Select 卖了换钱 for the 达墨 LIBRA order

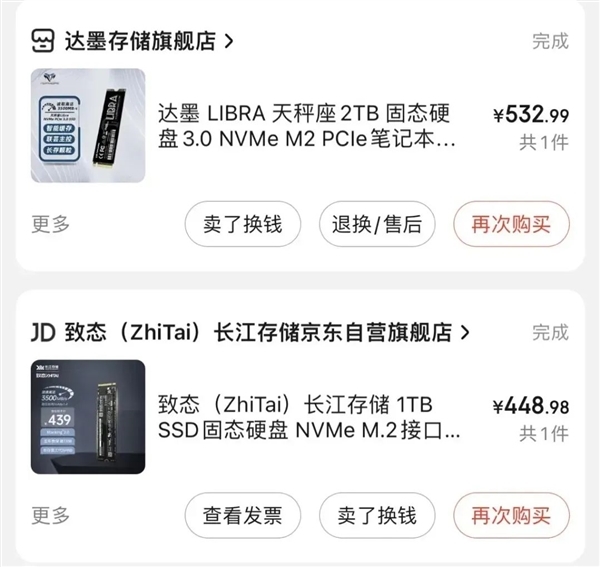(243, 224)
